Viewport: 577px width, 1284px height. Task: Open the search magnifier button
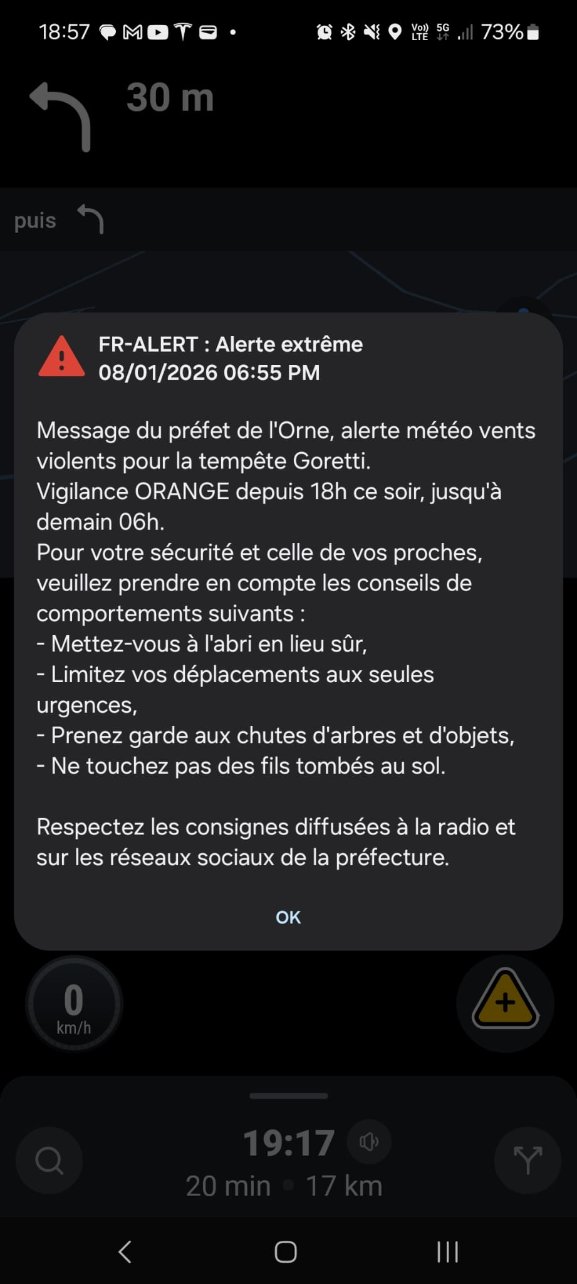coord(49,1161)
